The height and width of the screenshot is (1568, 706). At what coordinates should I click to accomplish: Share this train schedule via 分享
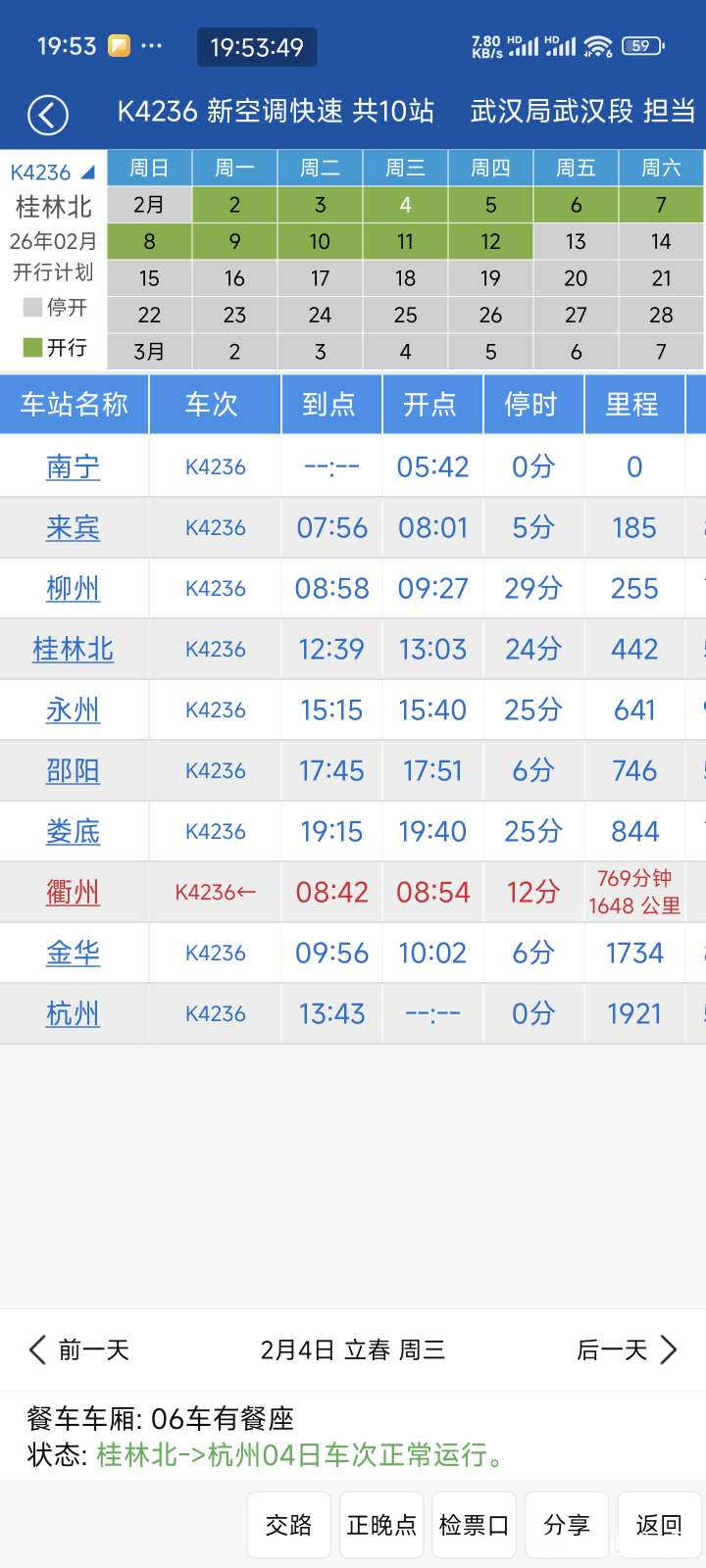[567, 1525]
